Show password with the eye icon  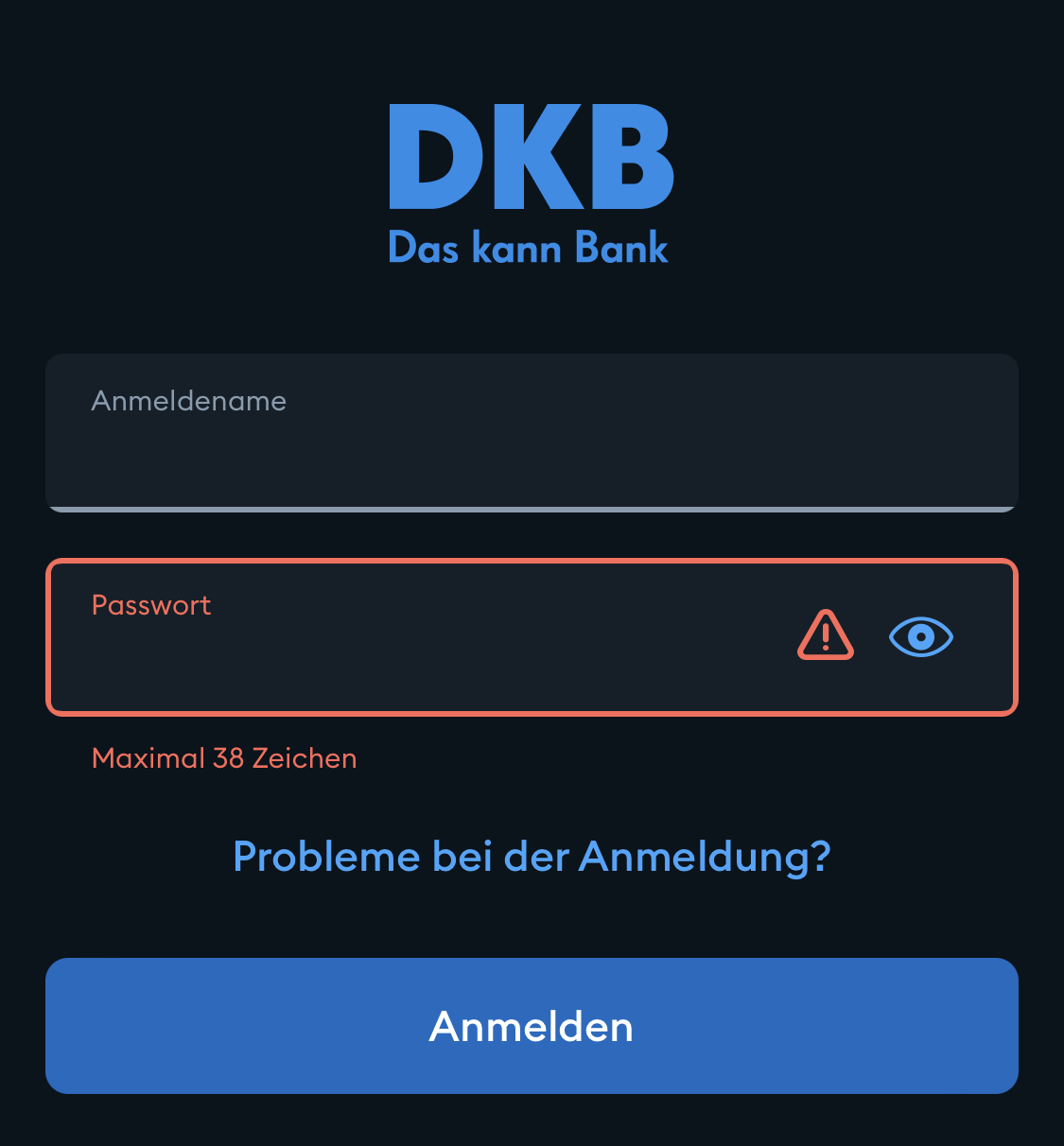coord(920,636)
